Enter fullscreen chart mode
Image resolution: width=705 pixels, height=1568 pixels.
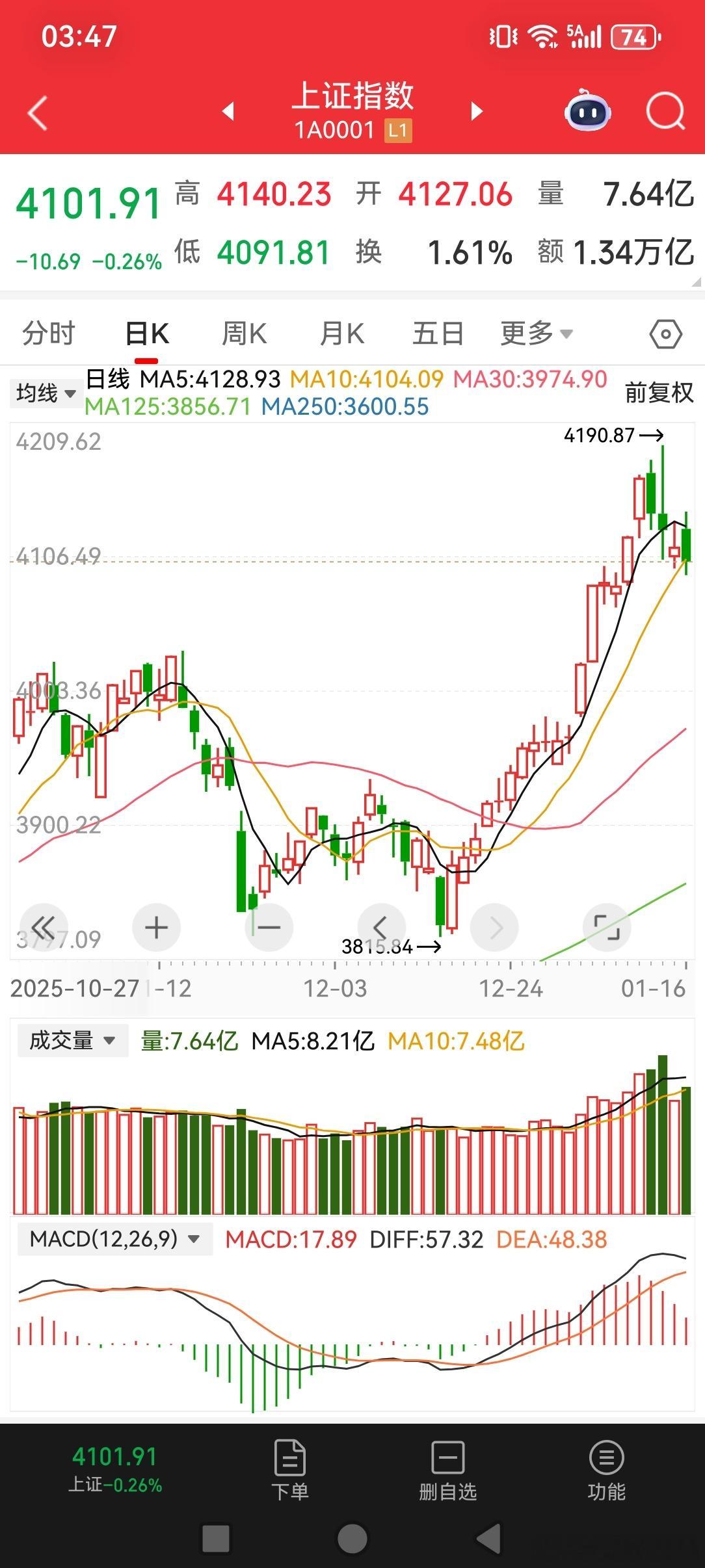point(607,928)
